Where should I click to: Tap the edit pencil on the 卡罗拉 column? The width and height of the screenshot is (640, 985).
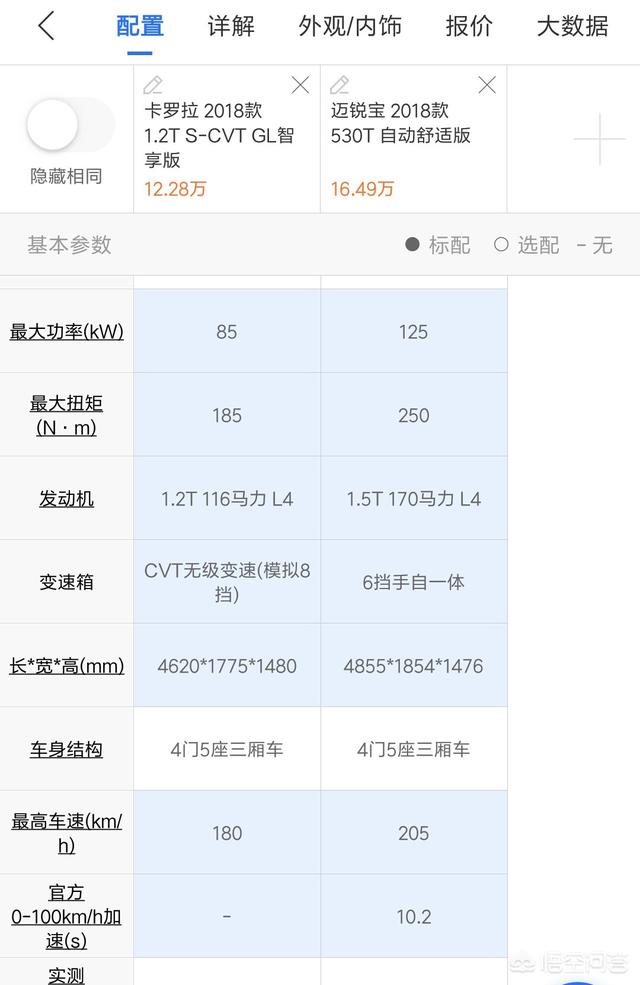click(153, 85)
